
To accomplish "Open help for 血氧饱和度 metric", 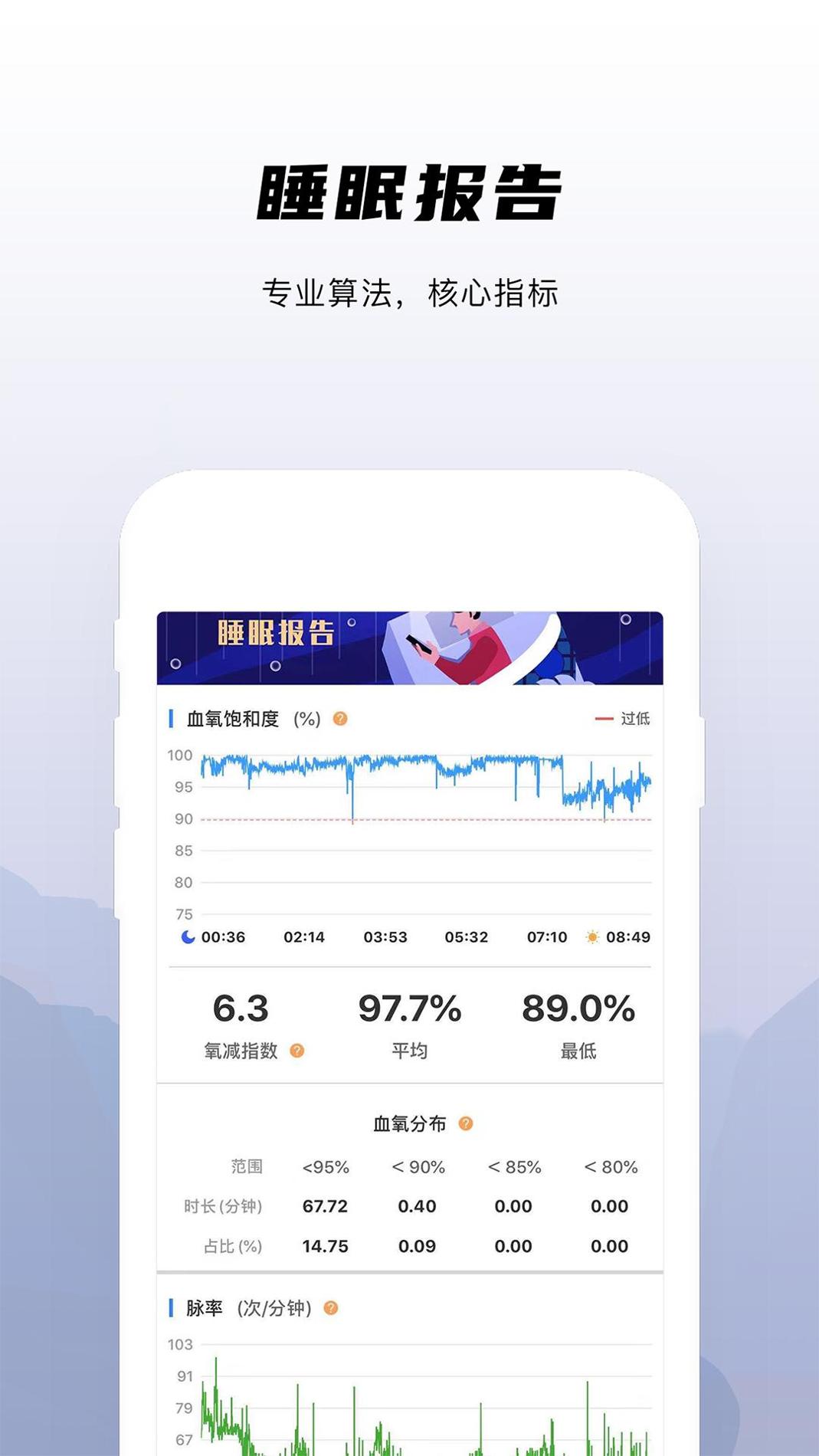I will point(339,719).
